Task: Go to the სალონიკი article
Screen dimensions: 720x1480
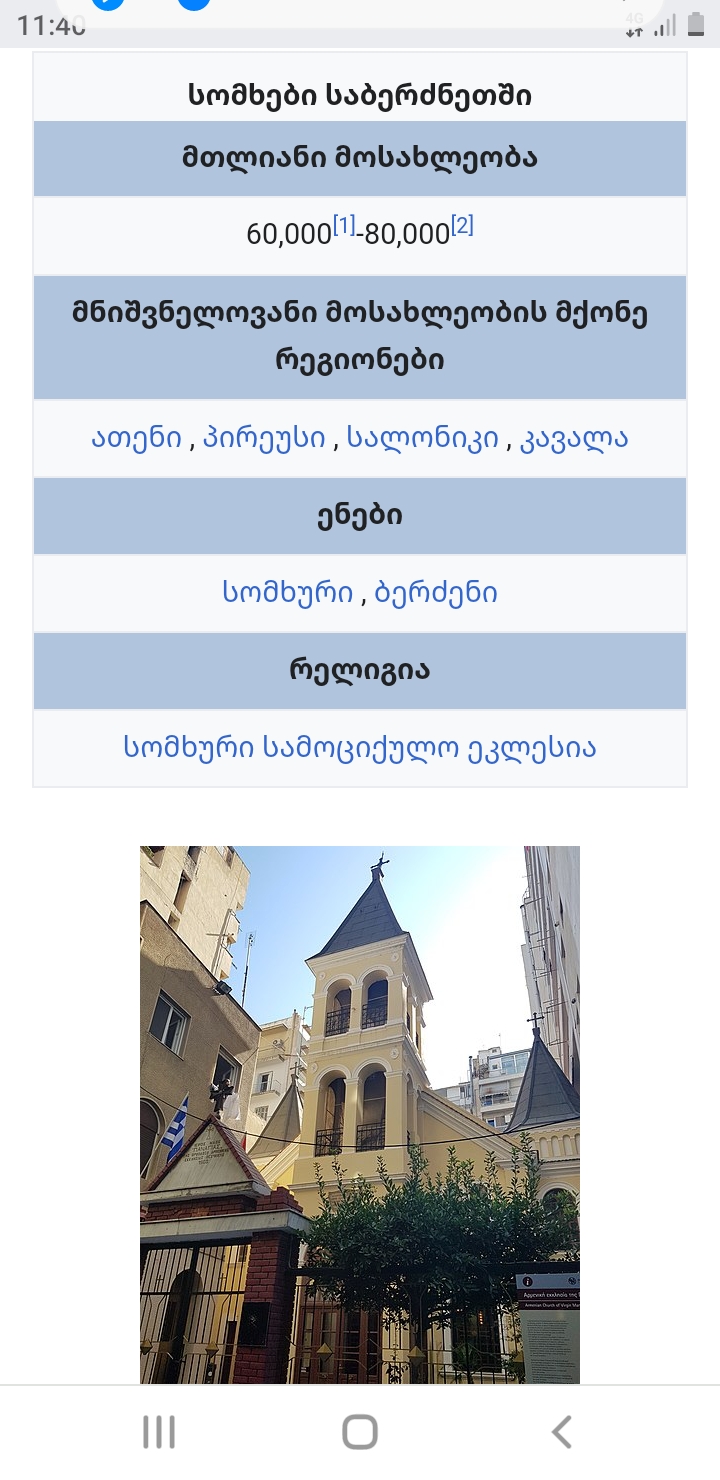Action: point(422,439)
